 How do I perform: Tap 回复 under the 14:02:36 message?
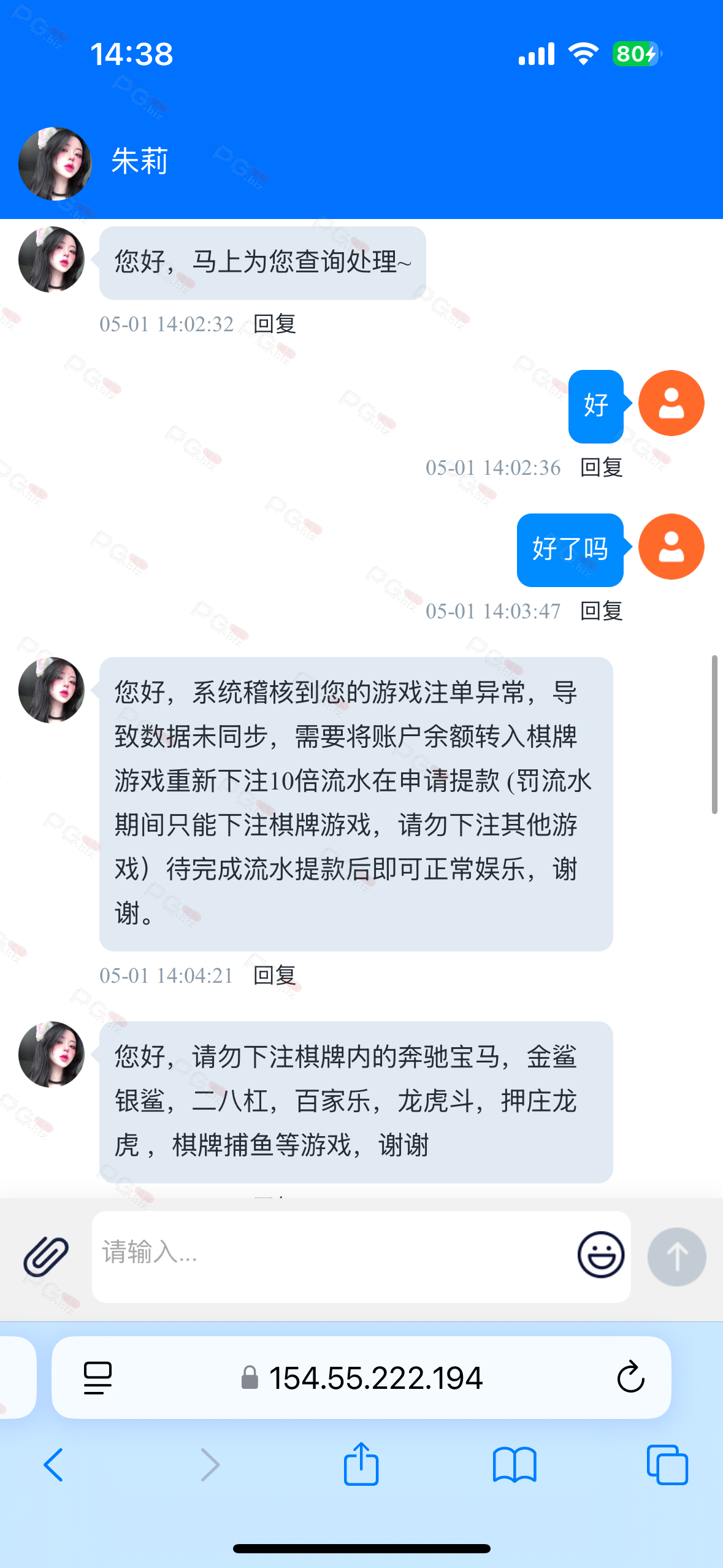[x=602, y=467]
